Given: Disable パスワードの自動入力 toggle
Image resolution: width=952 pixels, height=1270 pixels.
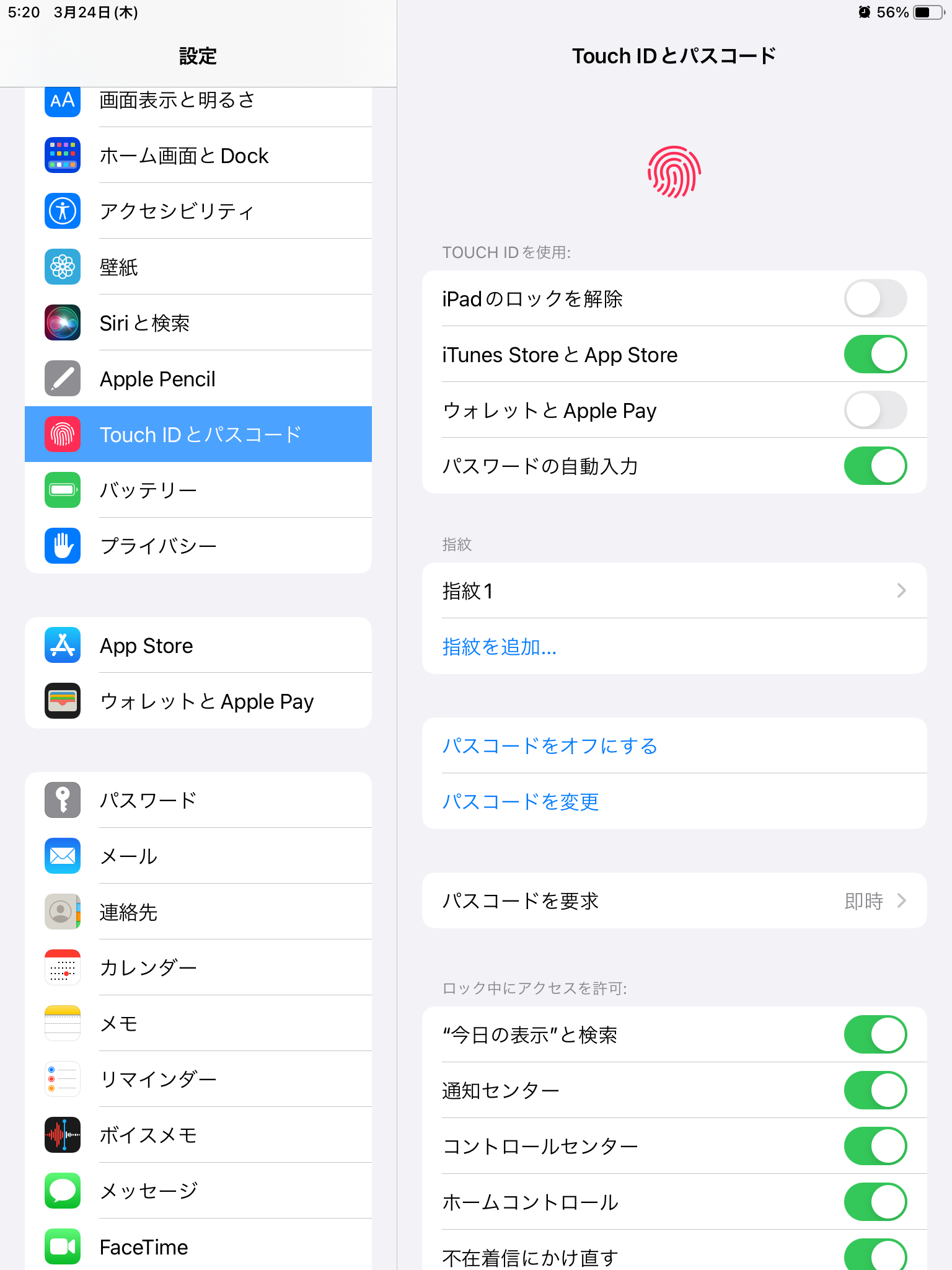Looking at the screenshot, I should coord(875,466).
